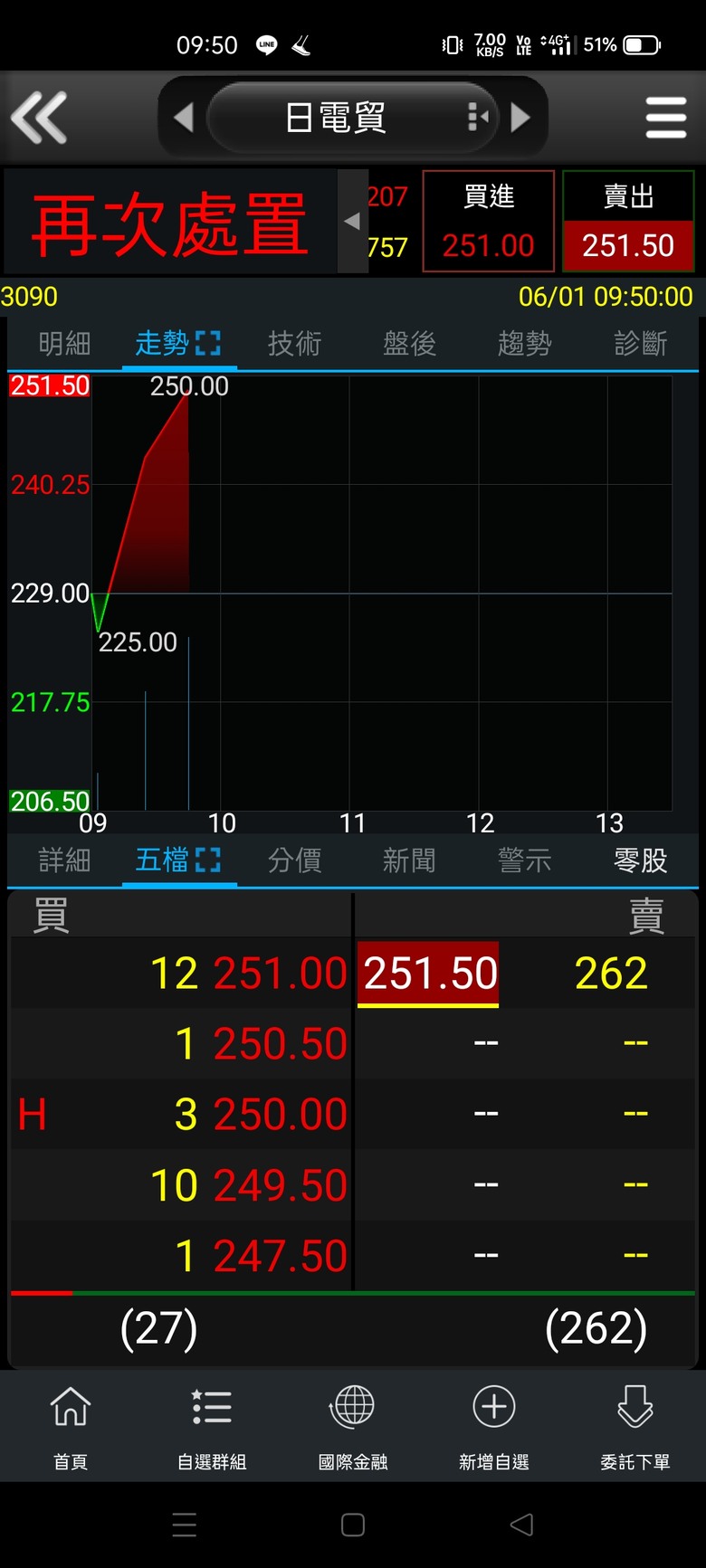Open the 診斷 tab
The width and height of the screenshot is (706, 1568).
click(640, 344)
